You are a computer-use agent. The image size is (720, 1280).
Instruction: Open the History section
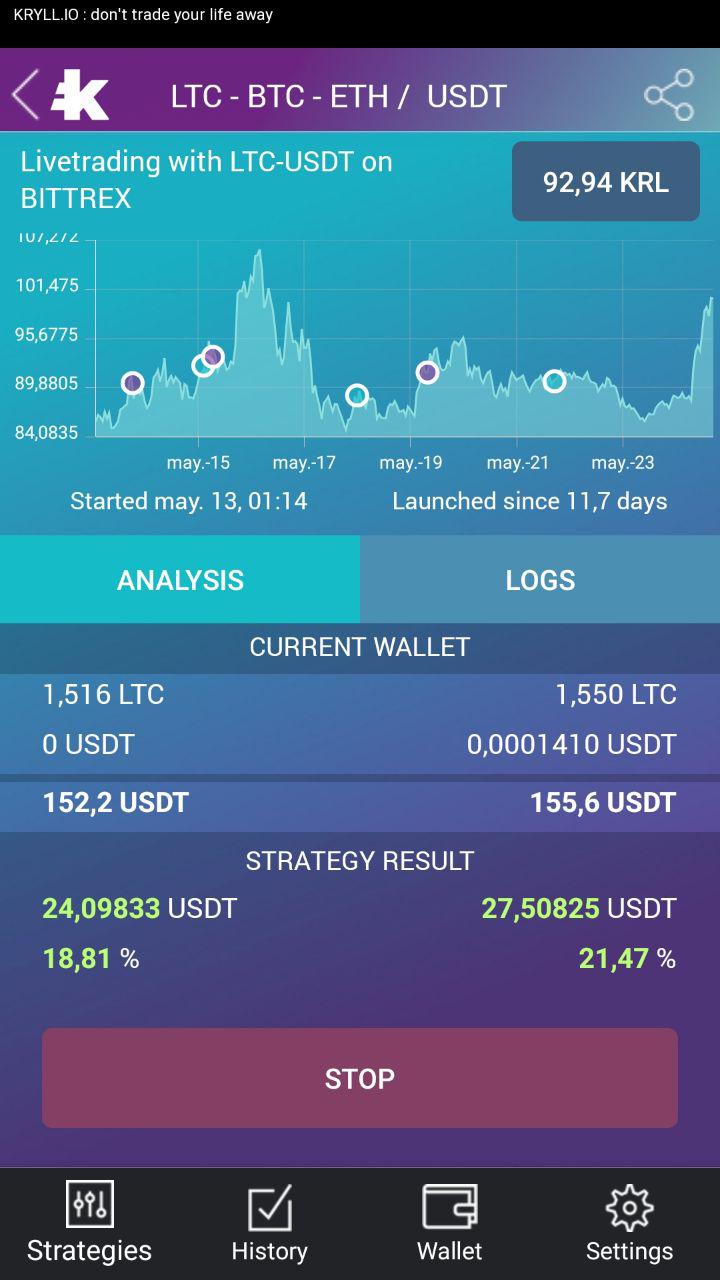[x=270, y=1224]
